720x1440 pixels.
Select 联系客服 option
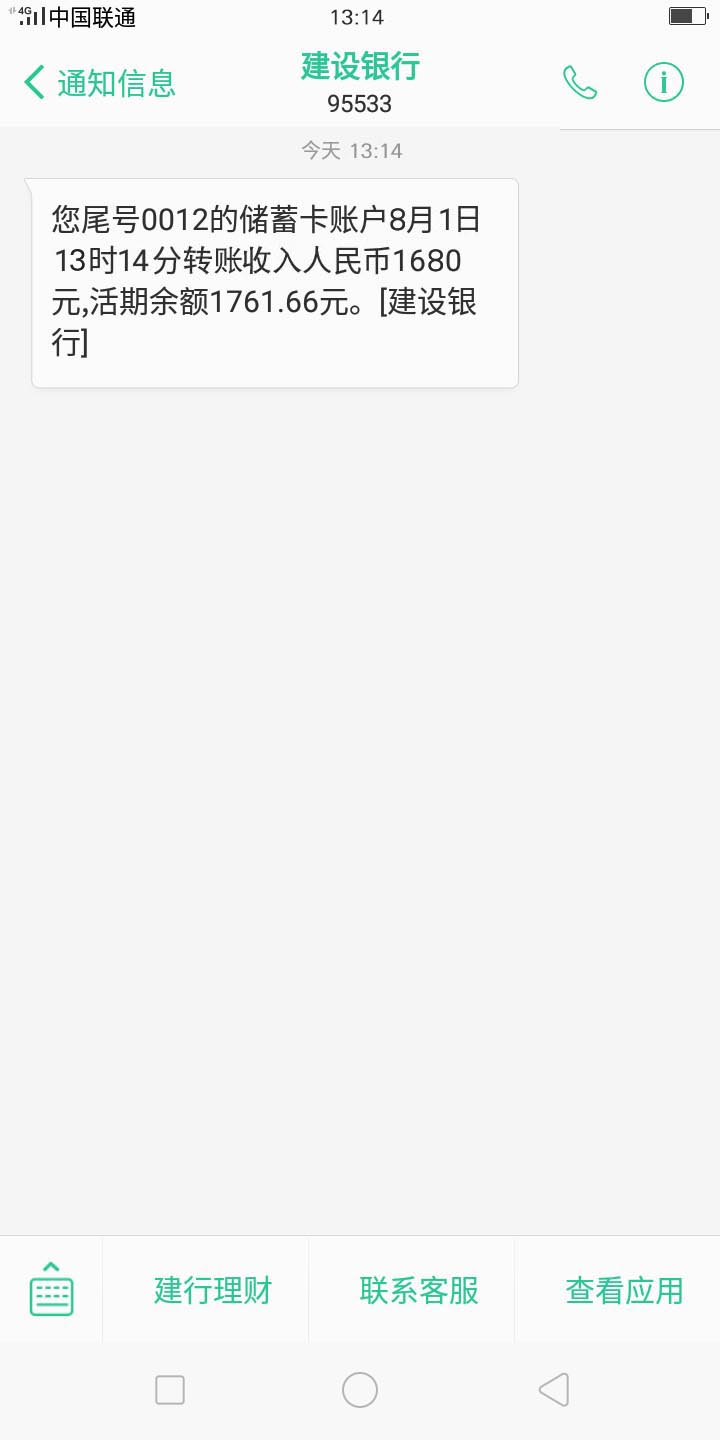(419, 1291)
